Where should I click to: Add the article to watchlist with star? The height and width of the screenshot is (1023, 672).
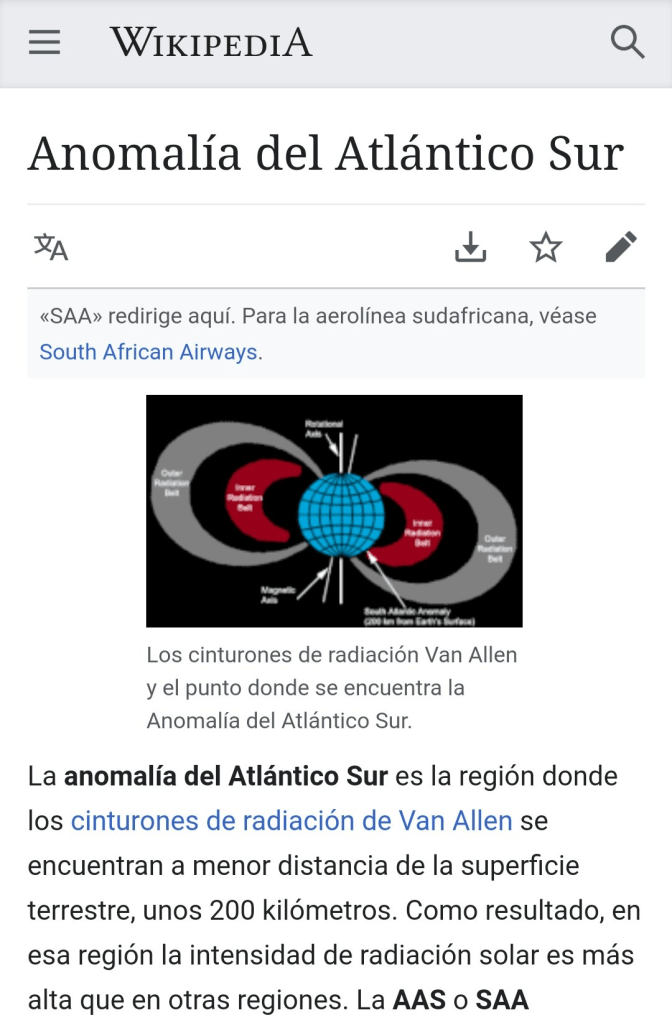click(546, 247)
